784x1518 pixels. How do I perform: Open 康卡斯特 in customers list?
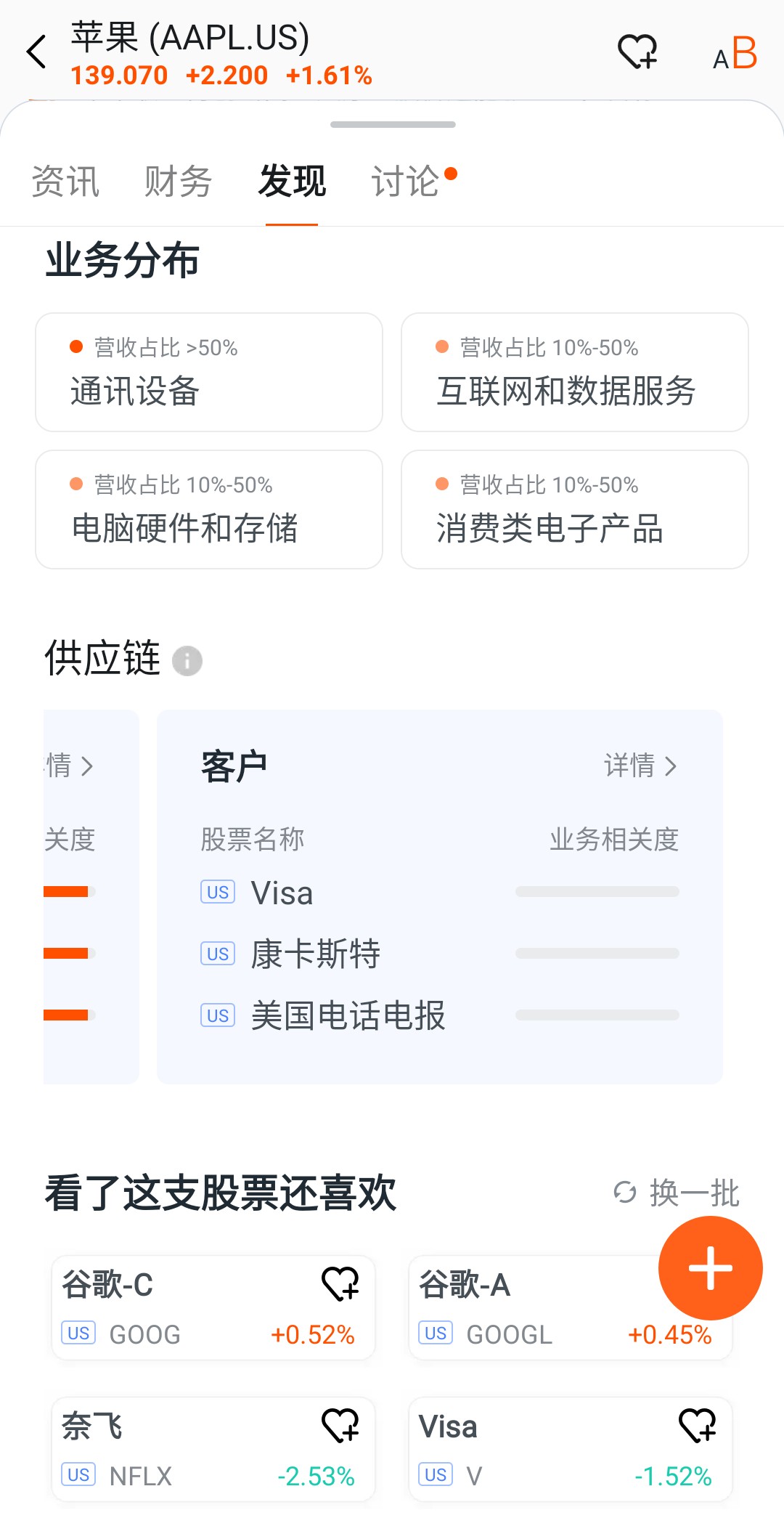pos(315,954)
